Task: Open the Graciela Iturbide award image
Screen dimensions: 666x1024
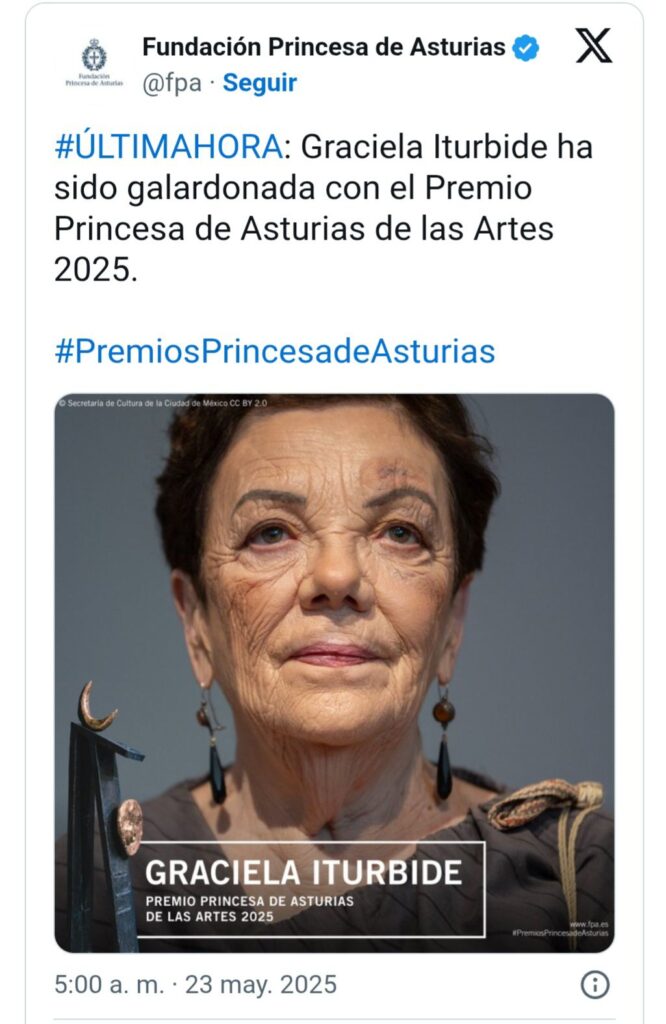Action: (x=334, y=672)
